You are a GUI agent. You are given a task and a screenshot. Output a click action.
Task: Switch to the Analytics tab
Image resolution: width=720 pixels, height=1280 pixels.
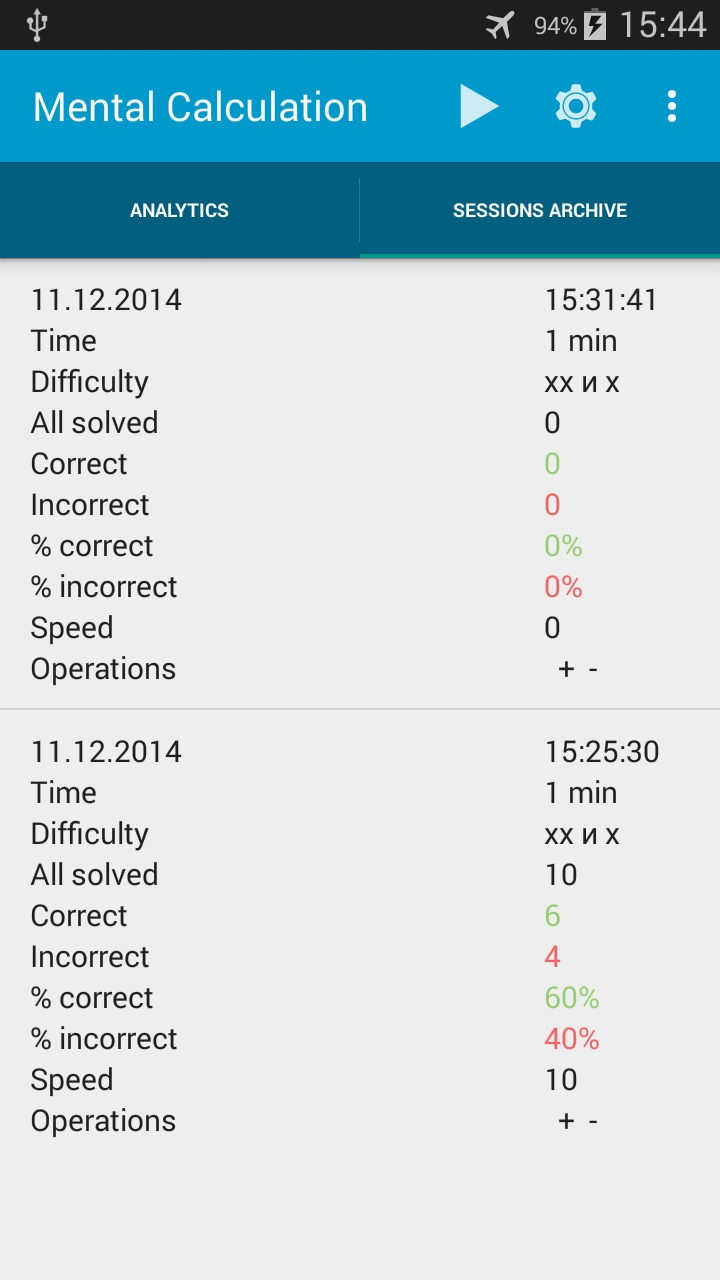tap(180, 210)
